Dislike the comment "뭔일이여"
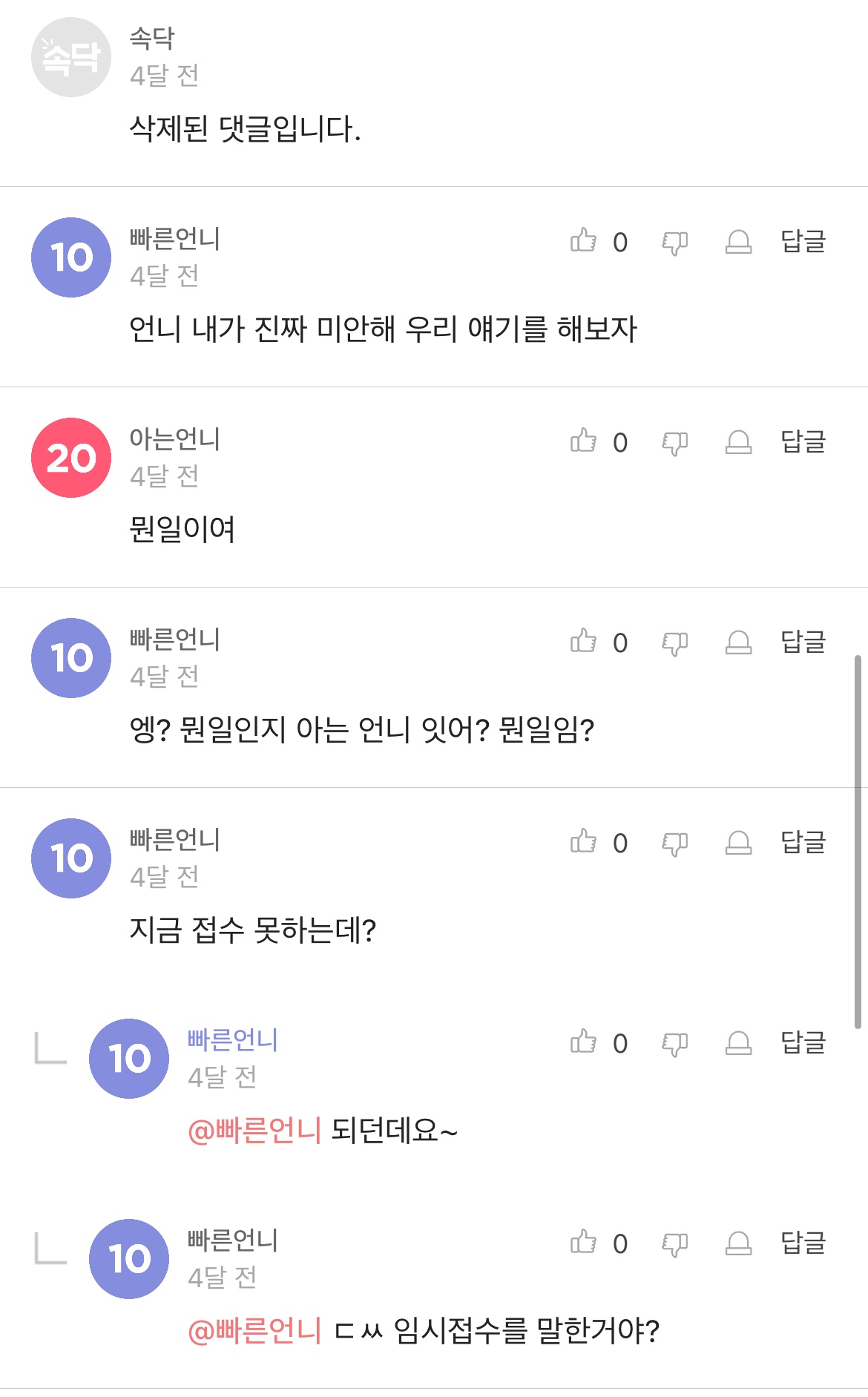868x1397 pixels. point(674,443)
